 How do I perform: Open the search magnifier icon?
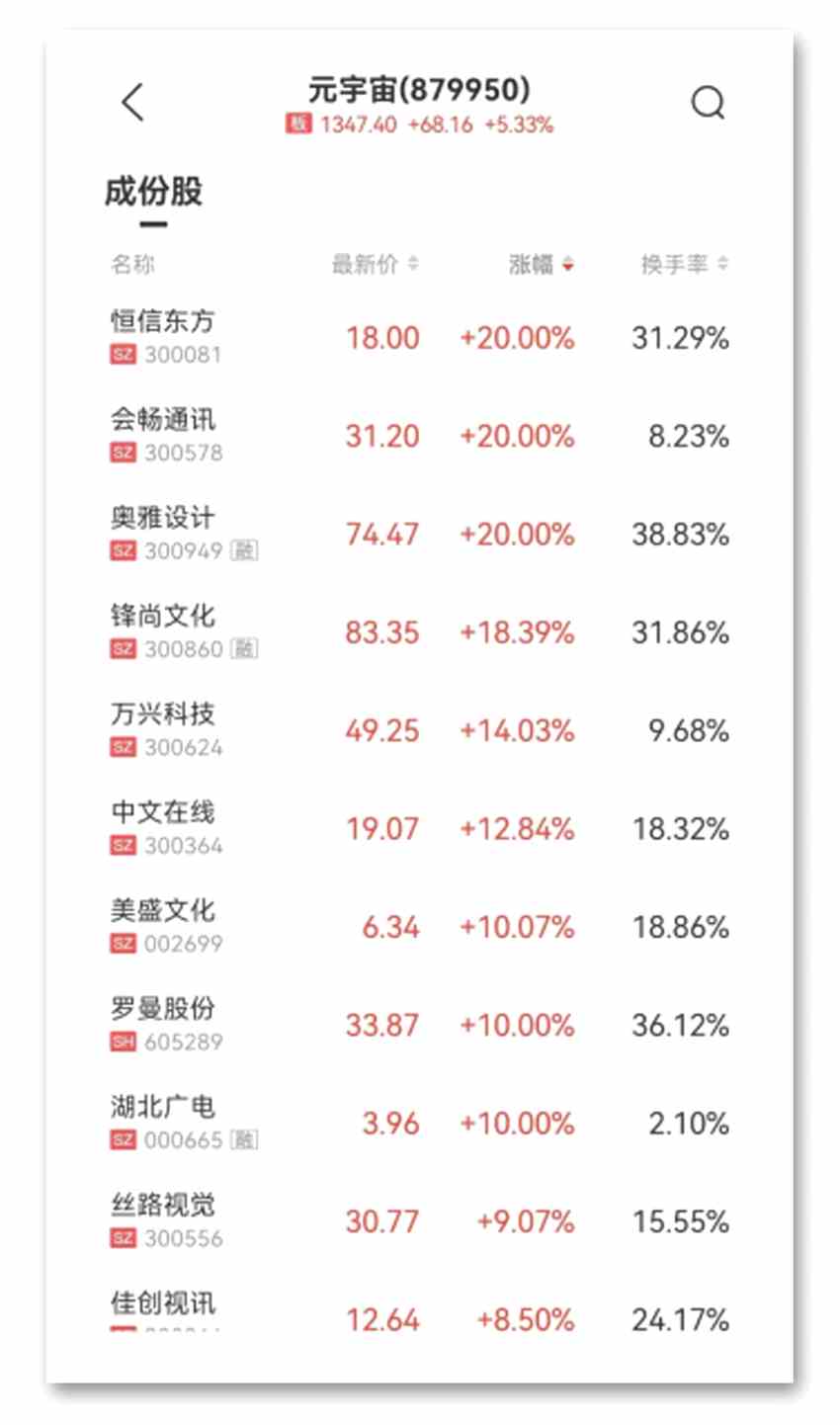coord(708,102)
